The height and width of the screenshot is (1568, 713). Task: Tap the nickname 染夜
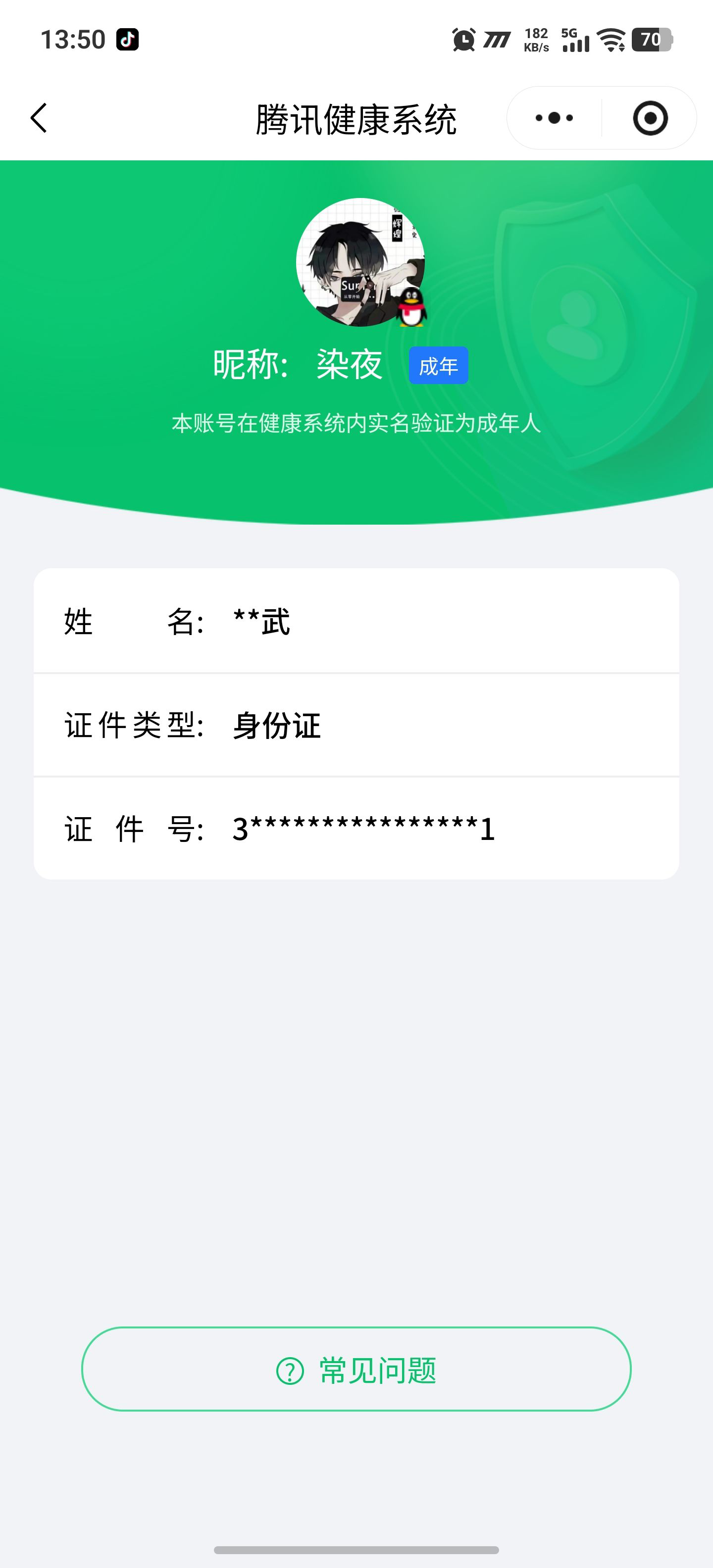[x=350, y=364]
